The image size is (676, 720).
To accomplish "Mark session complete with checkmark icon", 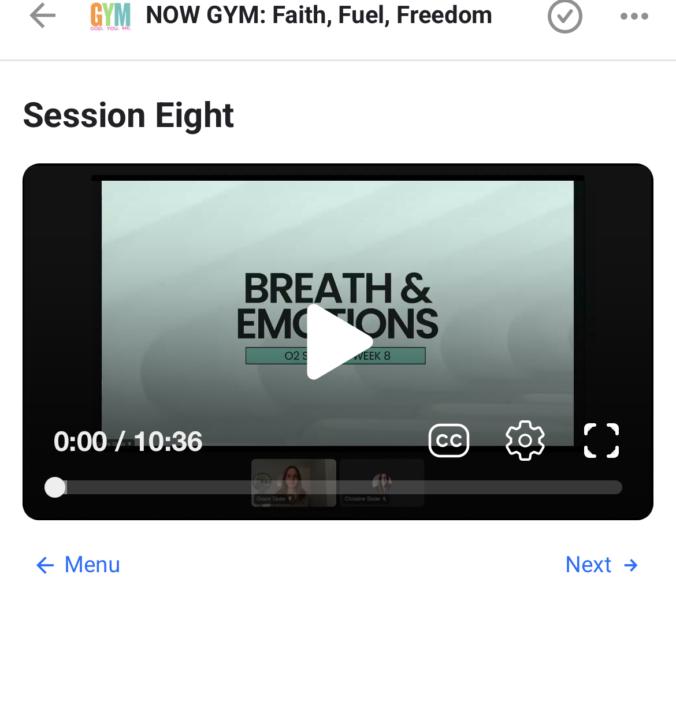I will [565, 16].
